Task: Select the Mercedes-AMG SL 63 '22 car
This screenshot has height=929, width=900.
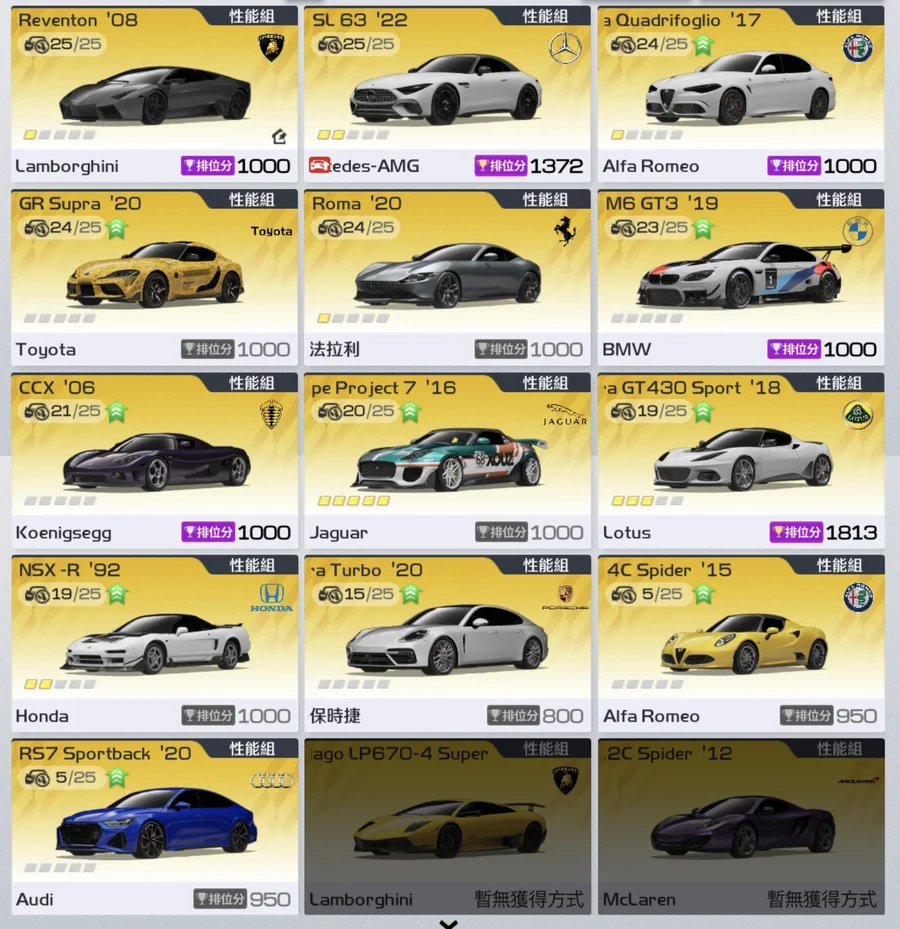Action: pos(447,95)
